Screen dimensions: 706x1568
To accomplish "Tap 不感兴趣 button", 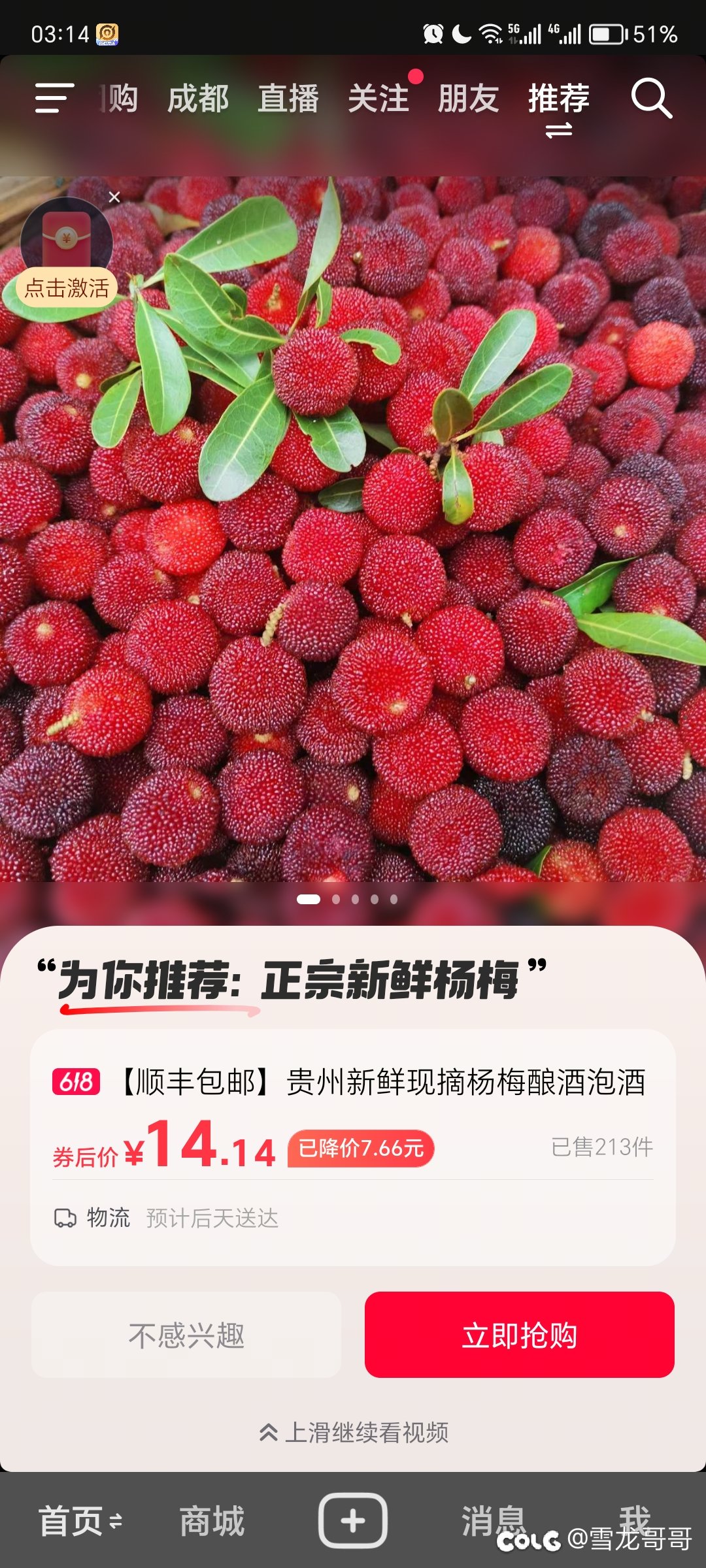I will [186, 1335].
